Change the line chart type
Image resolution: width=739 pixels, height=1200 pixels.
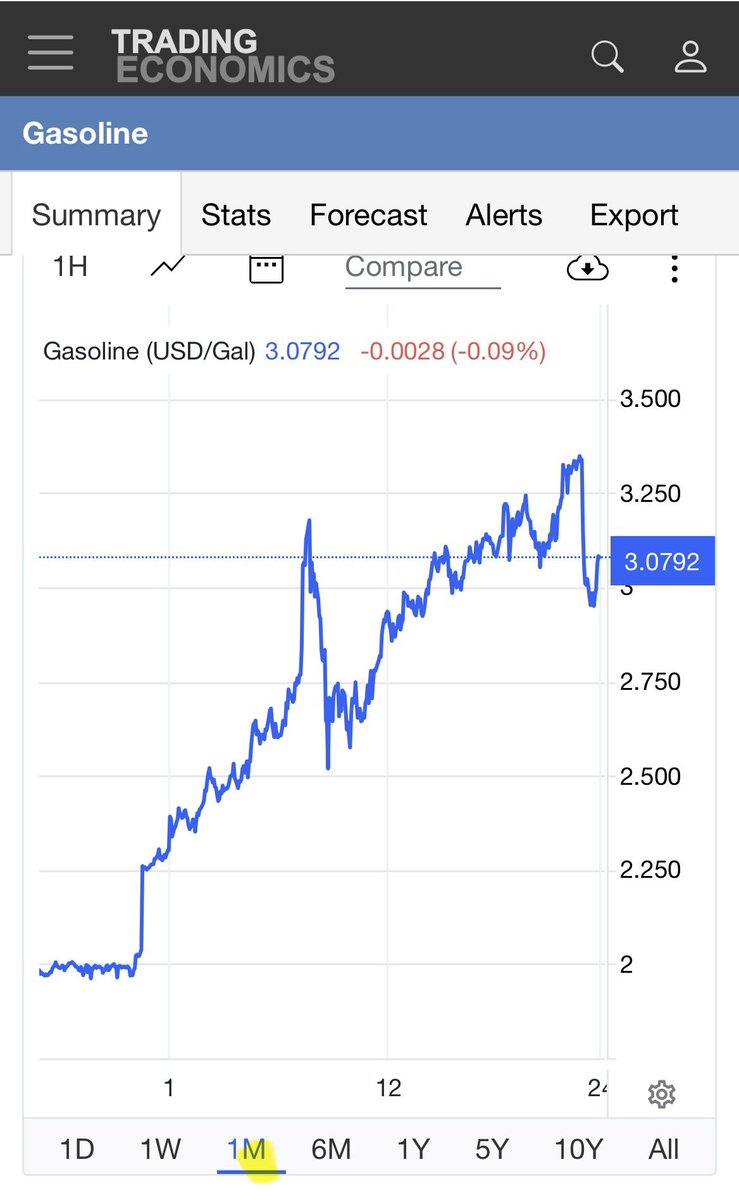tap(168, 267)
